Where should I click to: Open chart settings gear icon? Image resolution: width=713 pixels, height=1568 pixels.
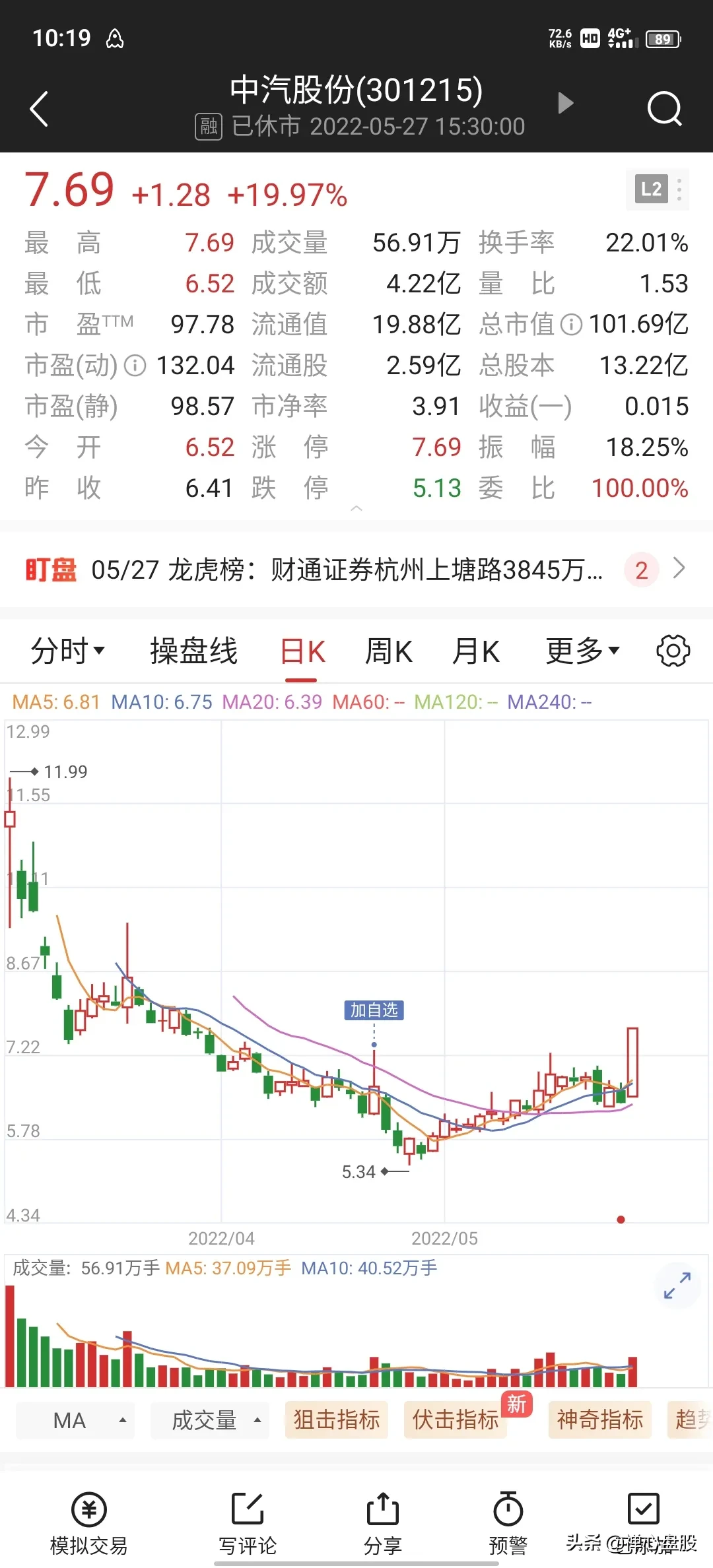pyautogui.click(x=673, y=651)
